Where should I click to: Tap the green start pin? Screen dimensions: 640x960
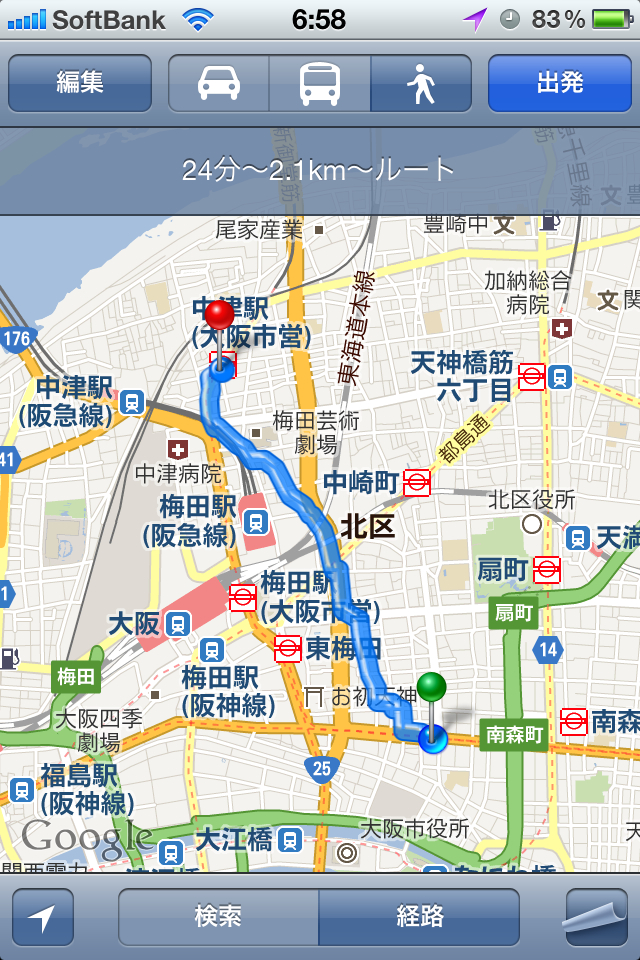pos(431,689)
